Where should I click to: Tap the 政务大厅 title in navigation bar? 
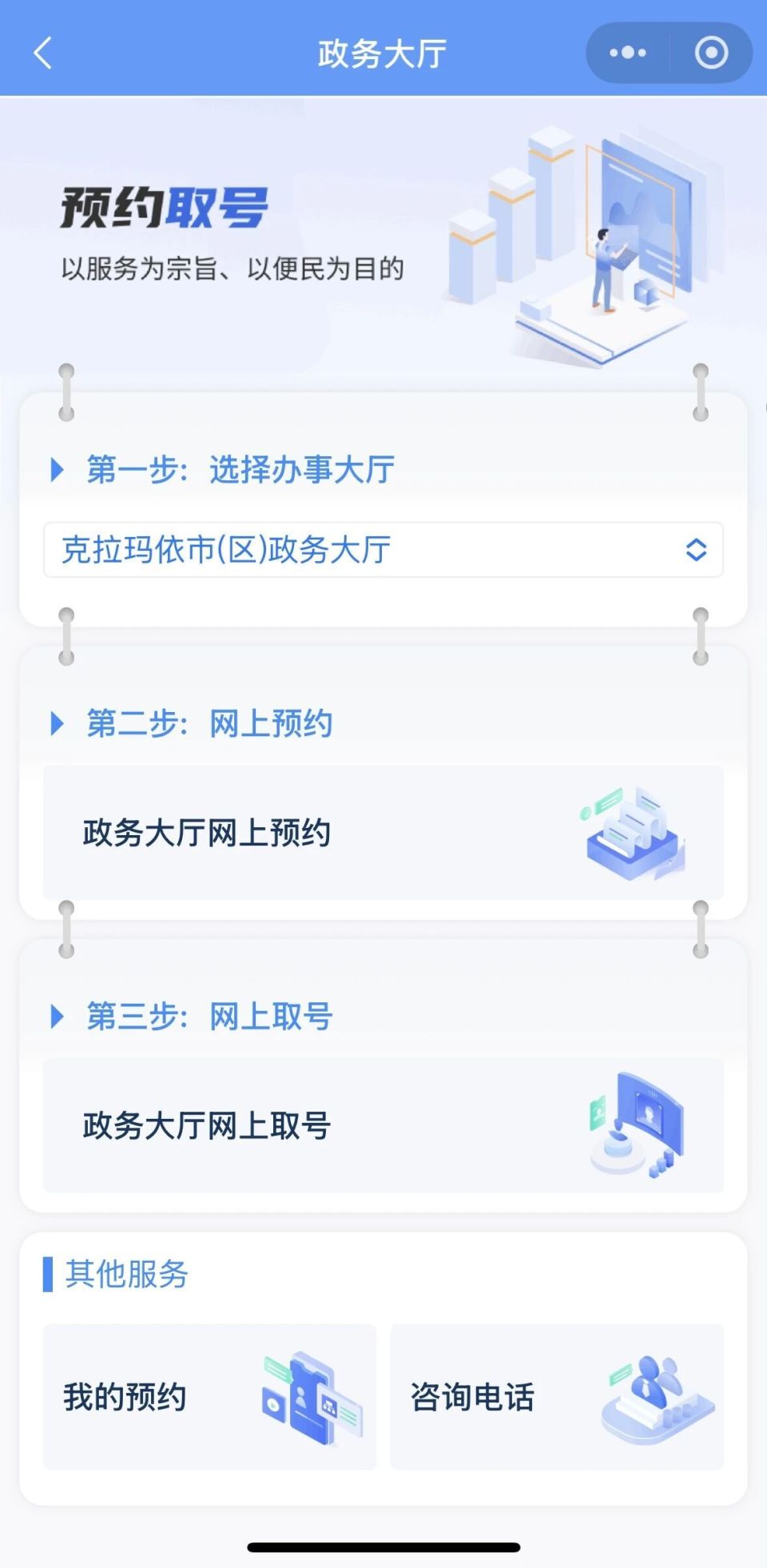coord(383,53)
